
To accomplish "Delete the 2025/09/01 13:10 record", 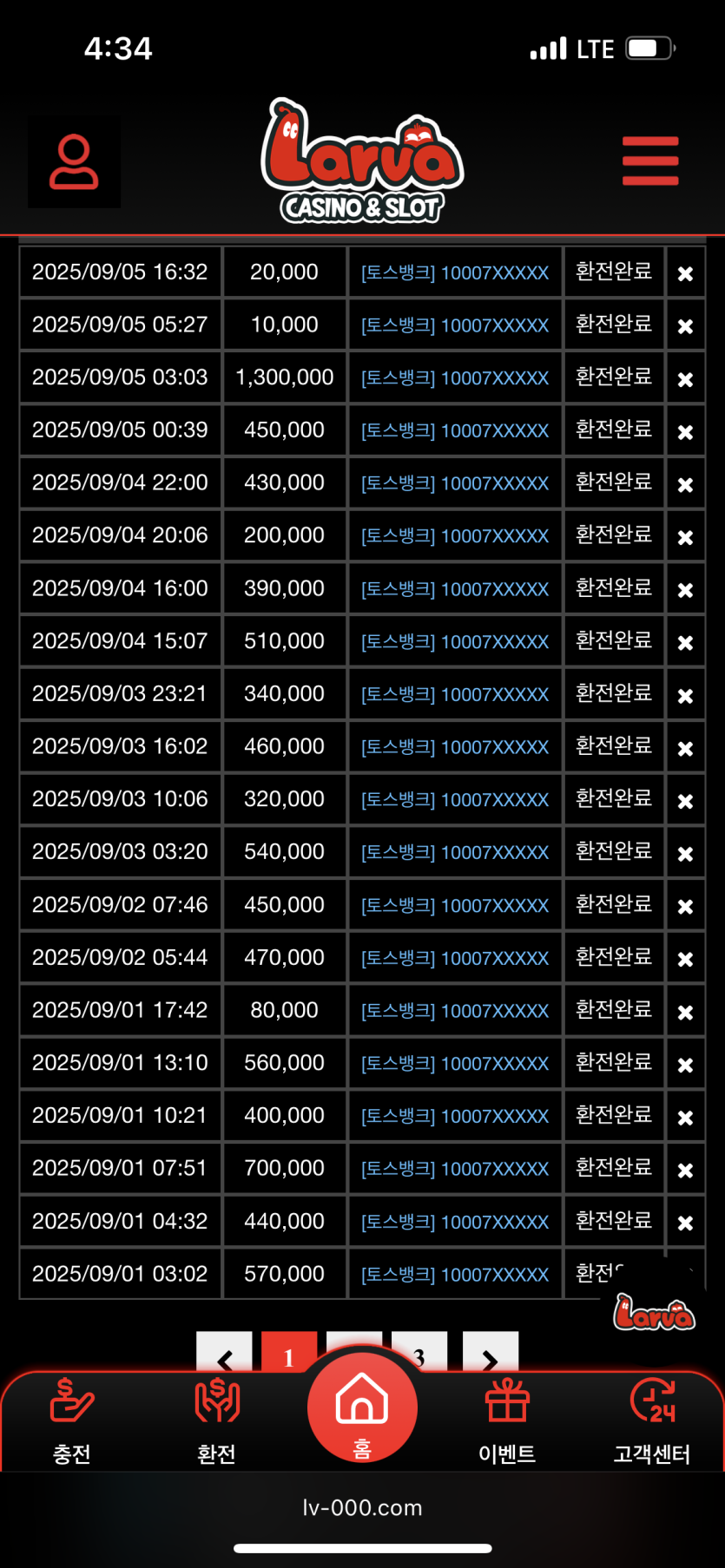I will [x=685, y=1065].
